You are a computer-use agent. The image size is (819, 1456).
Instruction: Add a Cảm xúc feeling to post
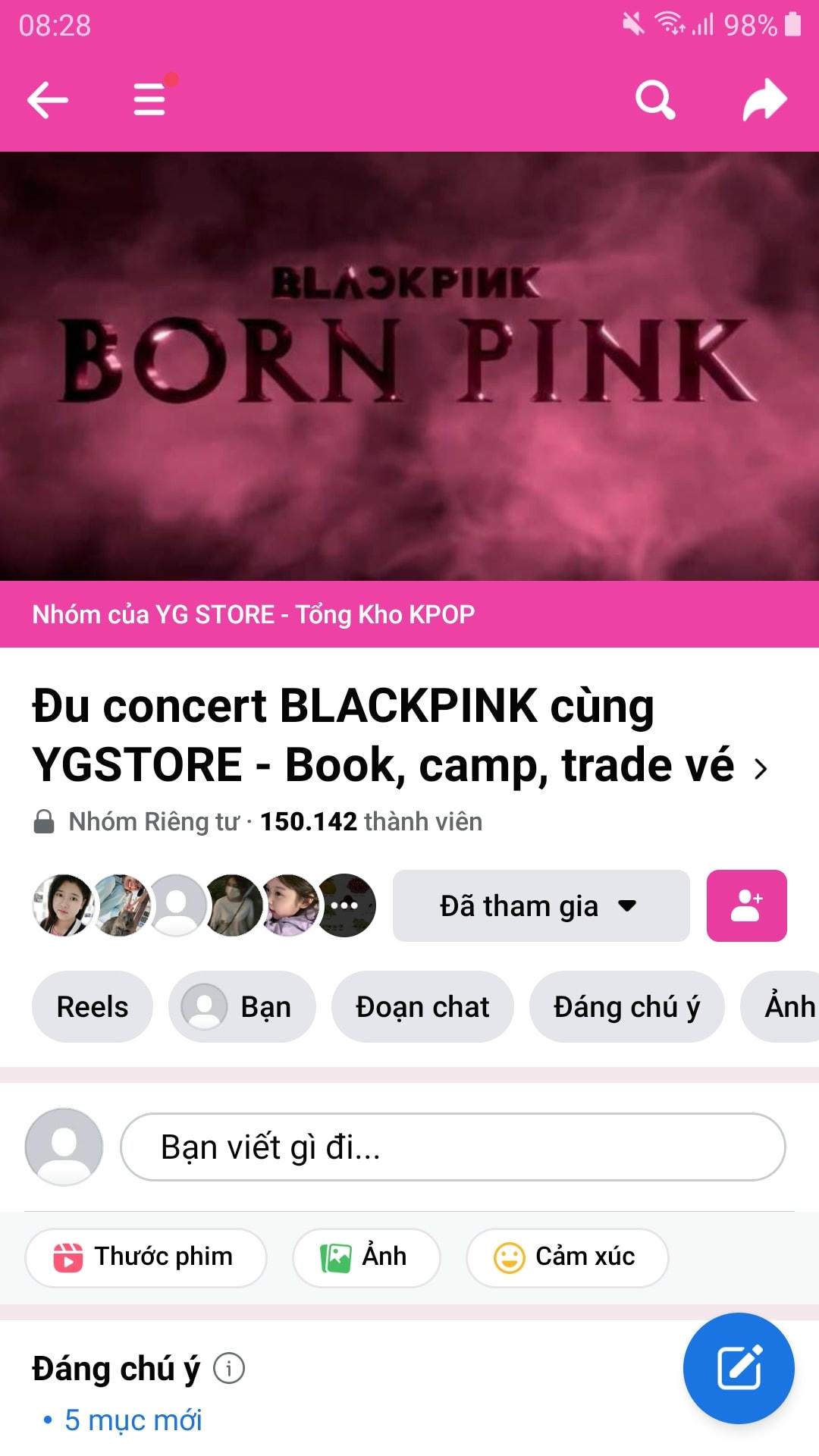coord(566,1257)
